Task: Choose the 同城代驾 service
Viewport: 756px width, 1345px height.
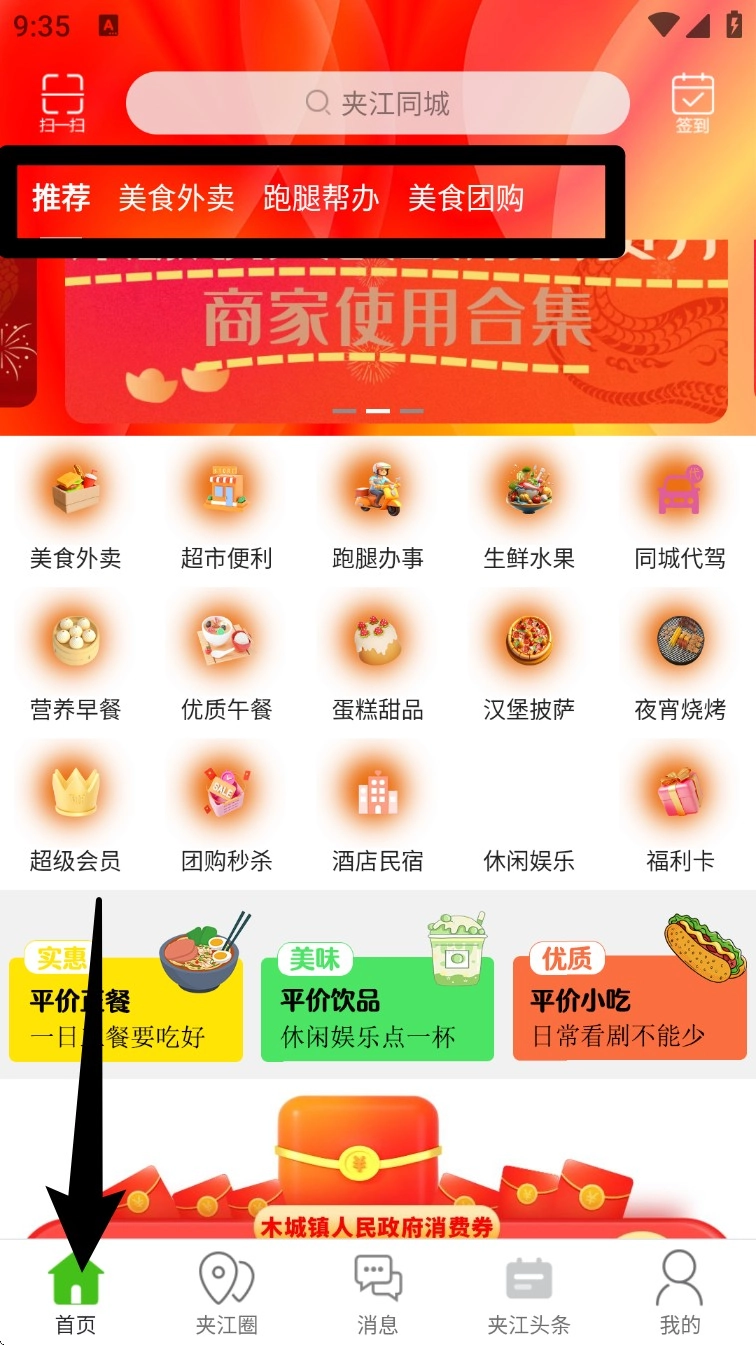Action: (x=680, y=513)
